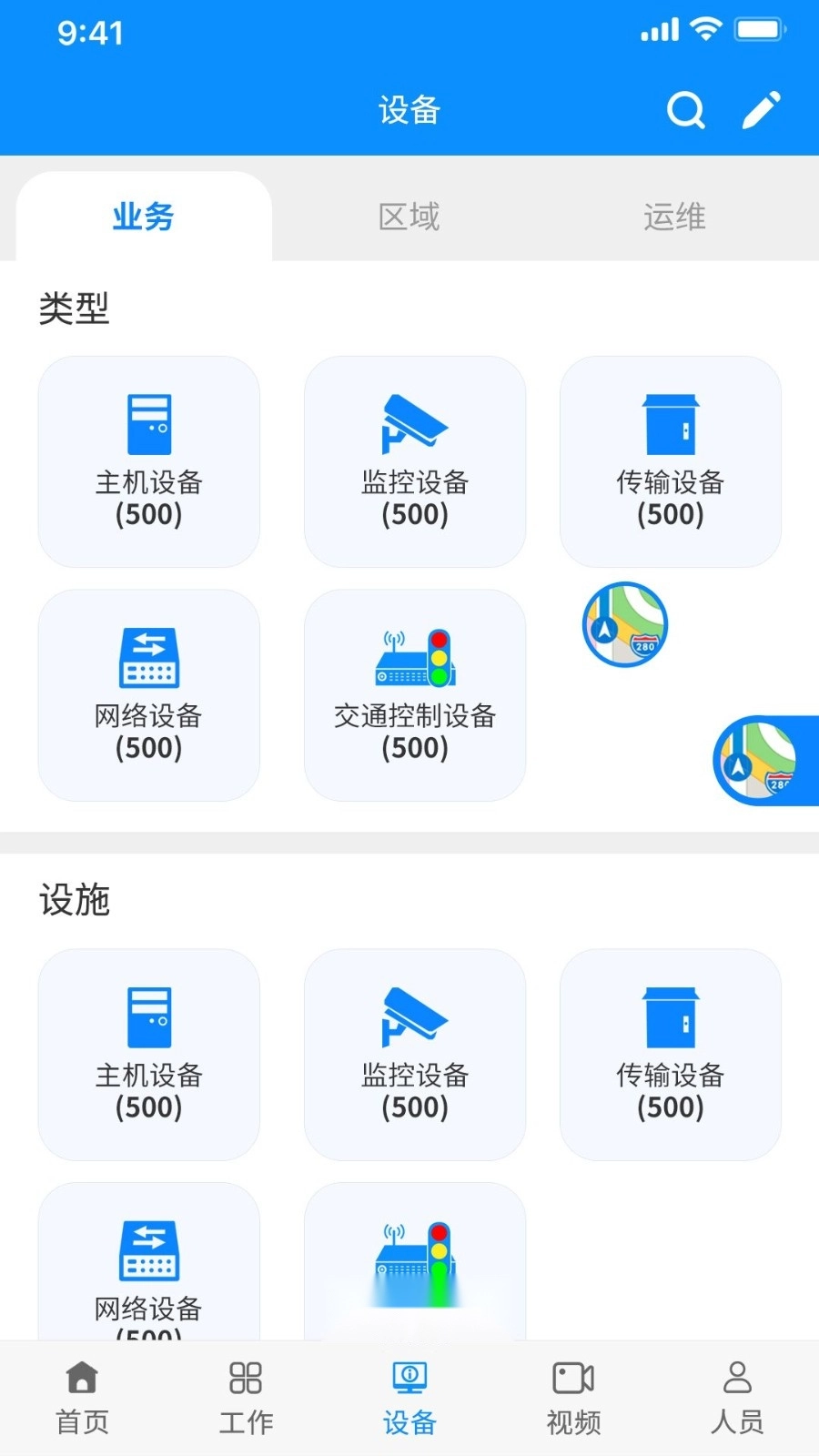Screen dimensions: 819x1456
Task: Open the half-hidden map shortcut at right edge
Action: click(x=769, y=761)
